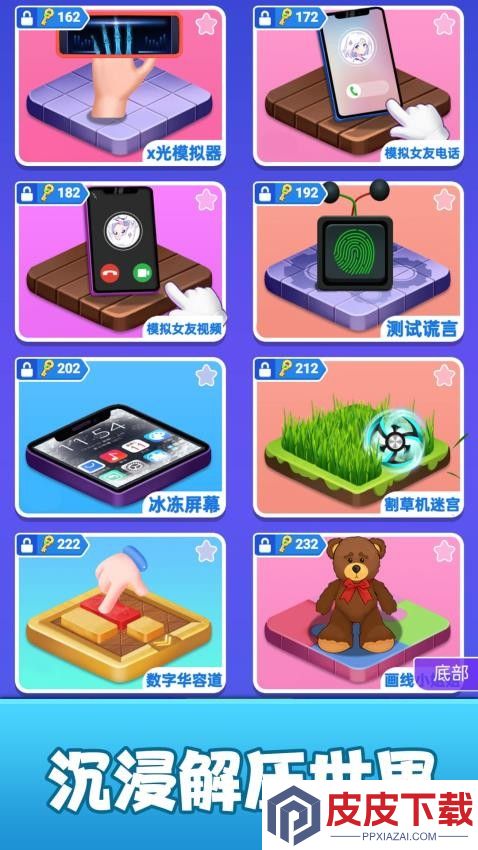Open the 模拟女友视频 game card
Screen dimensions: 478x850
(120, 261)
